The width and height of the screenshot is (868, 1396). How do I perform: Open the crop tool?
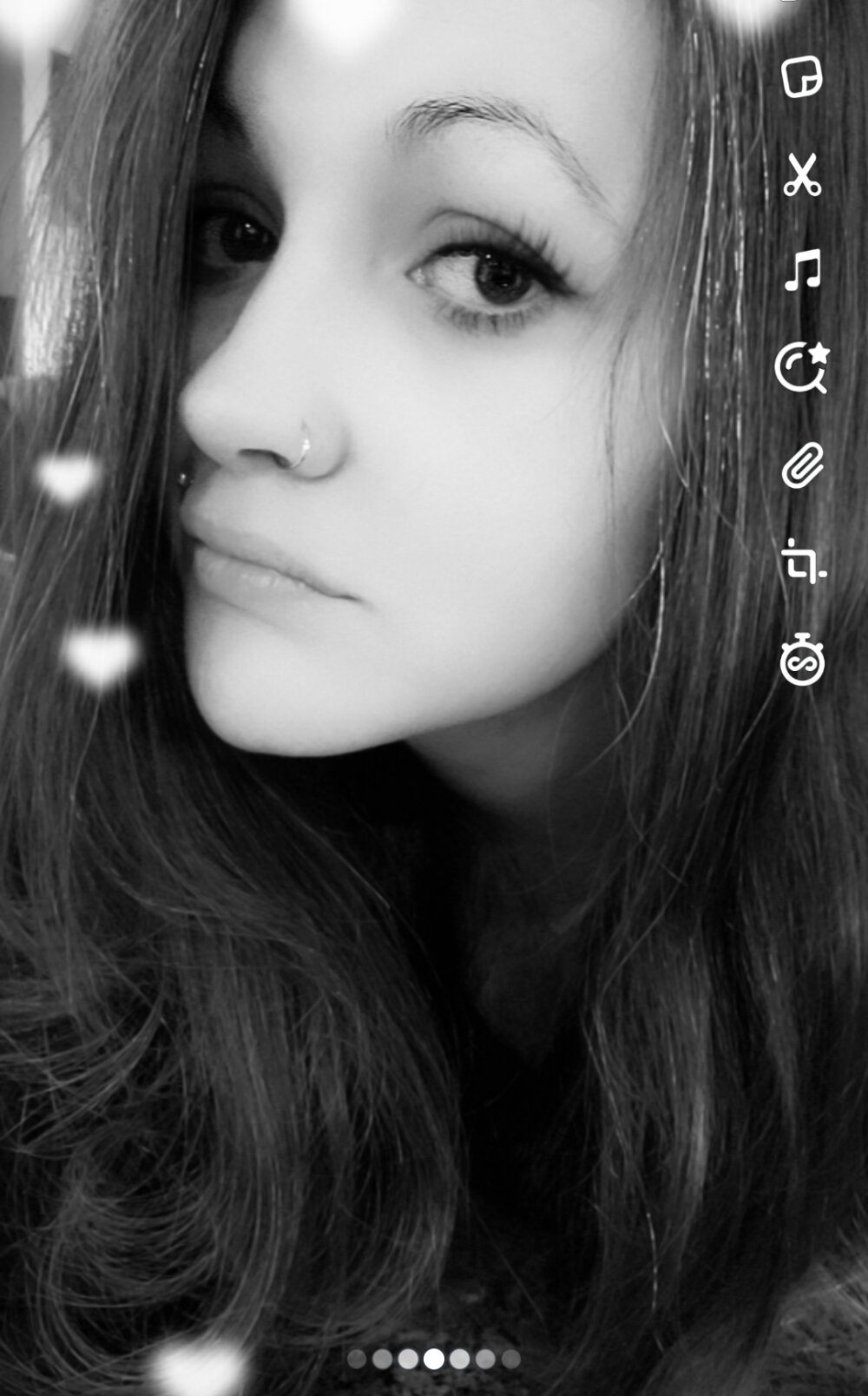click(803, 561)
